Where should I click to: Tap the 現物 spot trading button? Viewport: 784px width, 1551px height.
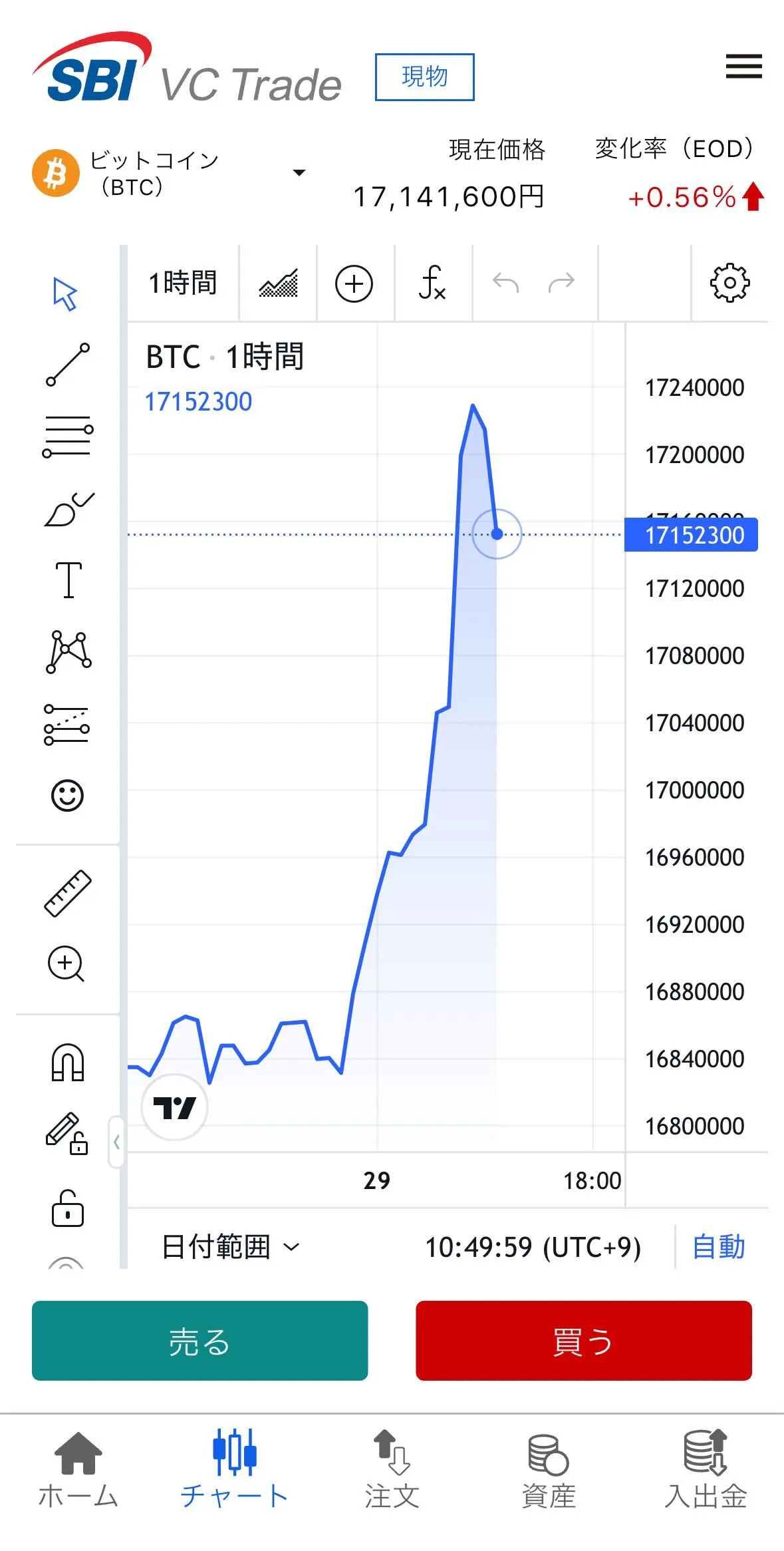[424, 77]
